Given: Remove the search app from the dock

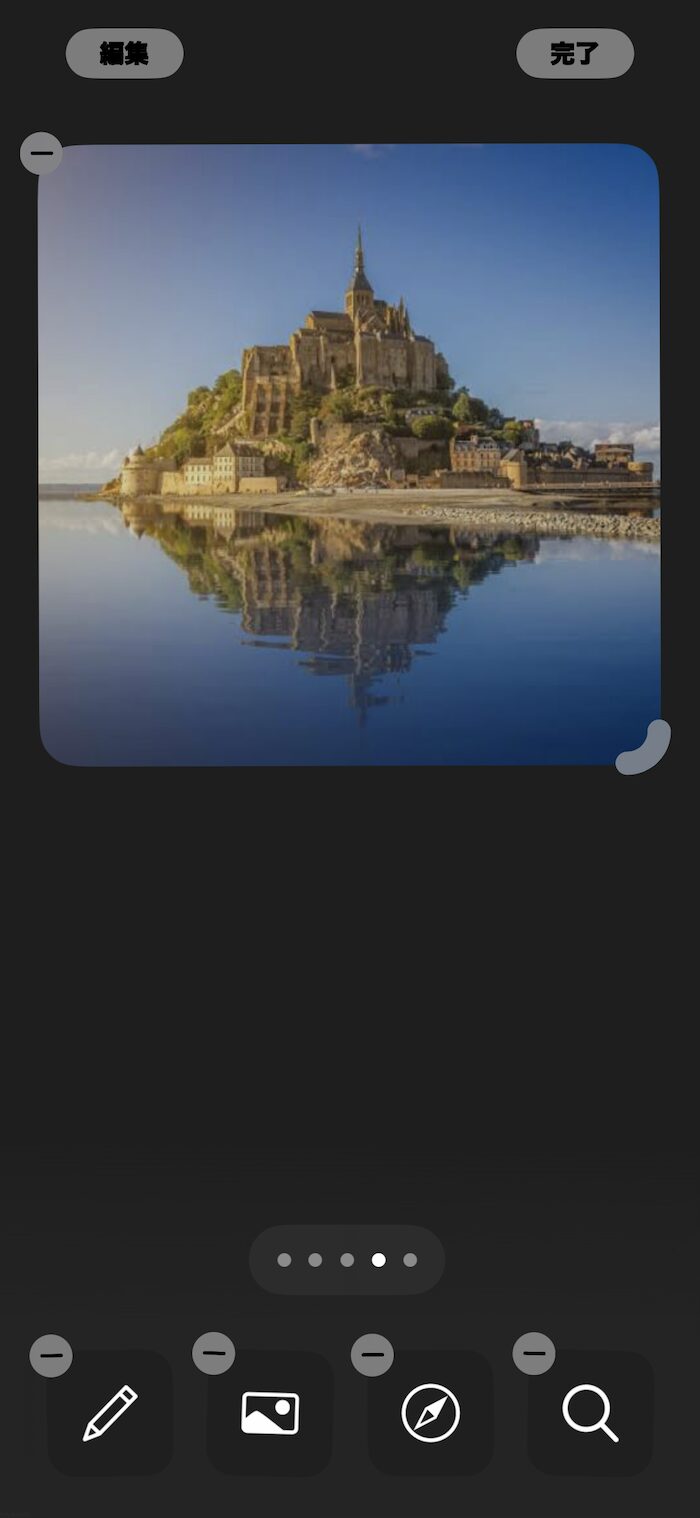Looking at the screenshot, I should pos(534,1354).
